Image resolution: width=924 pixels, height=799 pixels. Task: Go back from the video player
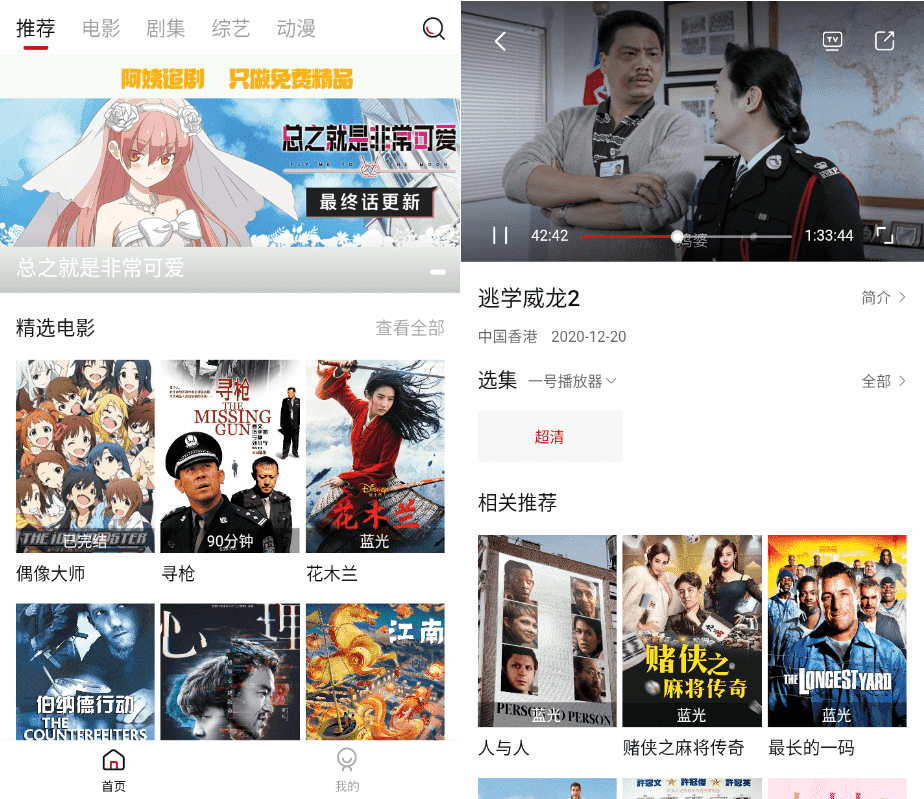(x=501, y=41)
